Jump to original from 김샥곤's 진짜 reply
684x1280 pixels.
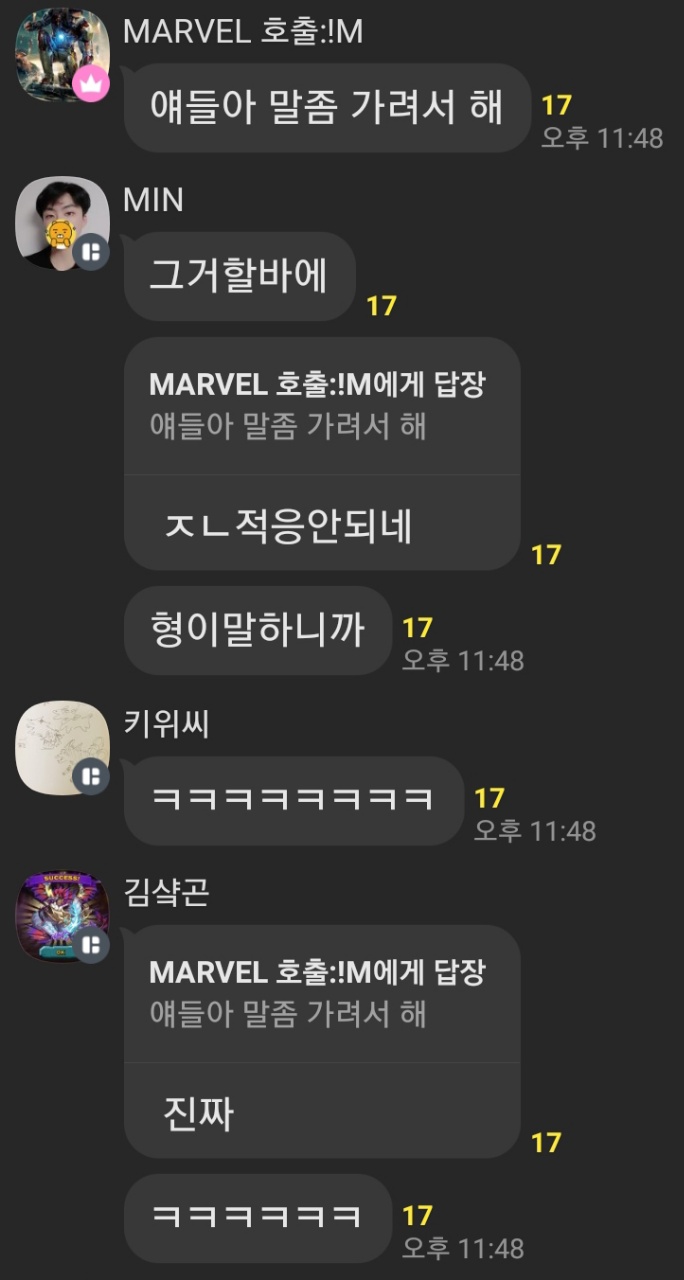click(321, 993)
